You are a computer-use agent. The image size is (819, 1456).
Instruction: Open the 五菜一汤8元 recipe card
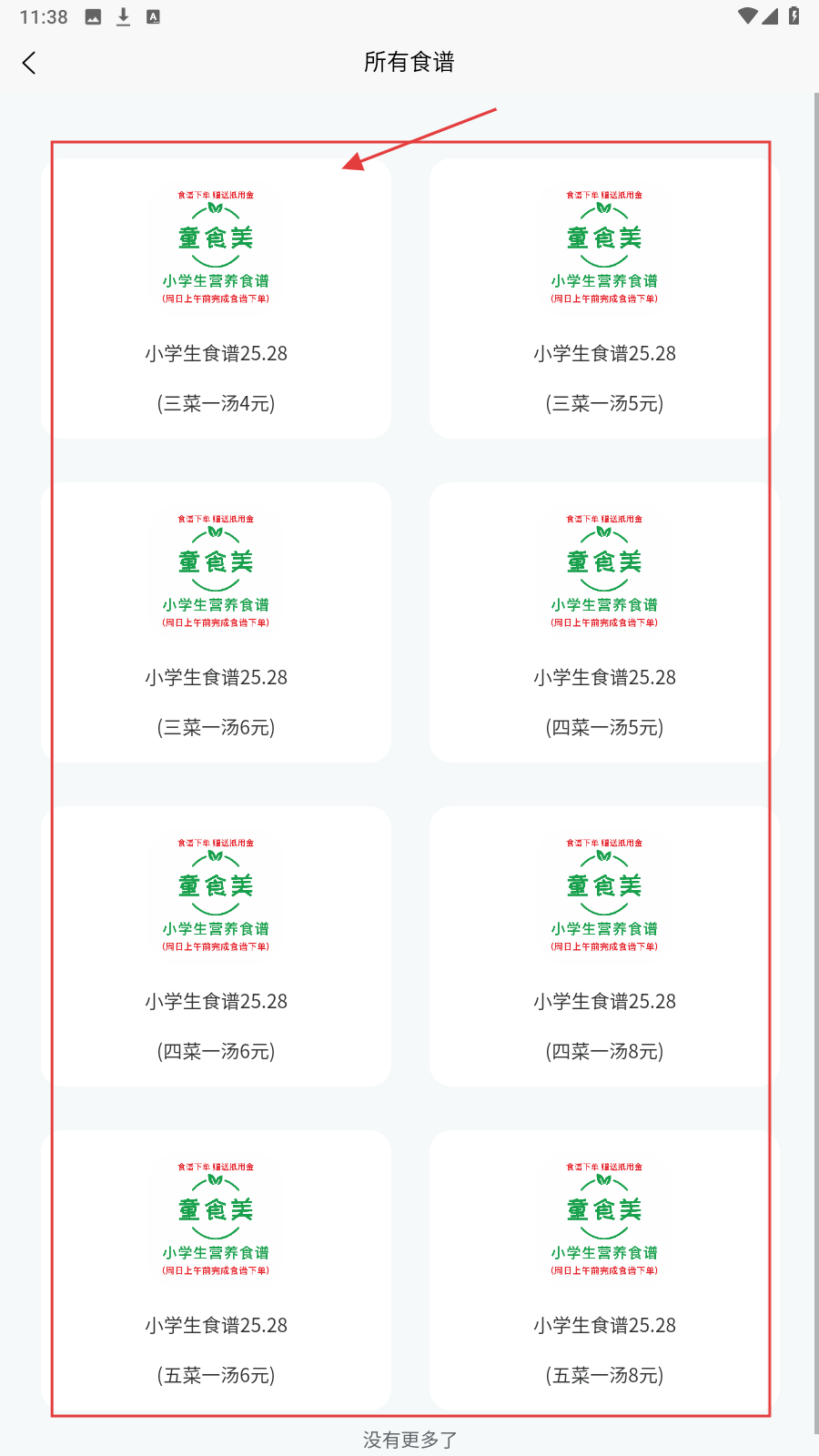click(604, 1269)
